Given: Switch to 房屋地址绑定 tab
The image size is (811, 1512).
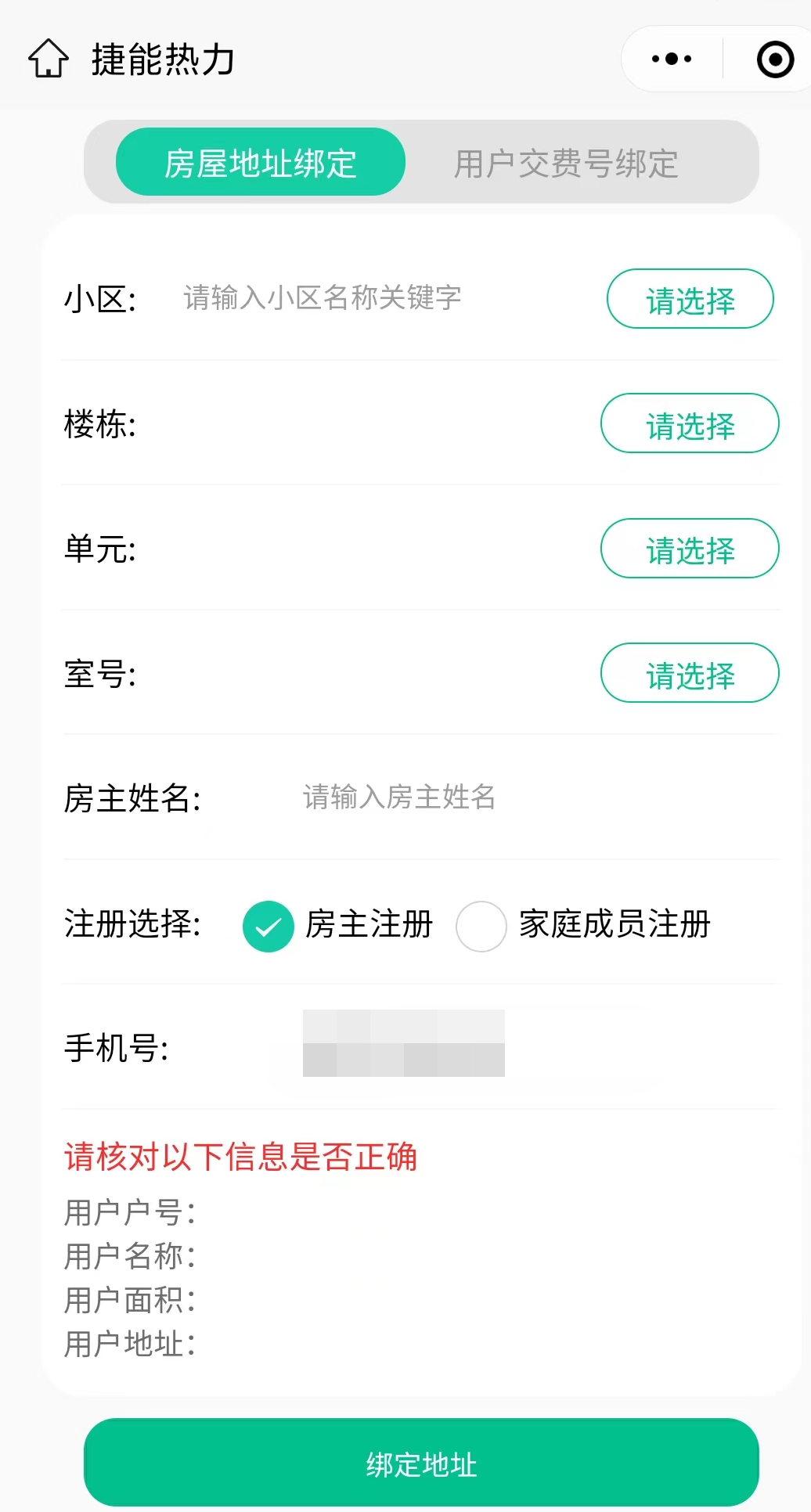Looking at the screenshot, I should pos(261,163).
